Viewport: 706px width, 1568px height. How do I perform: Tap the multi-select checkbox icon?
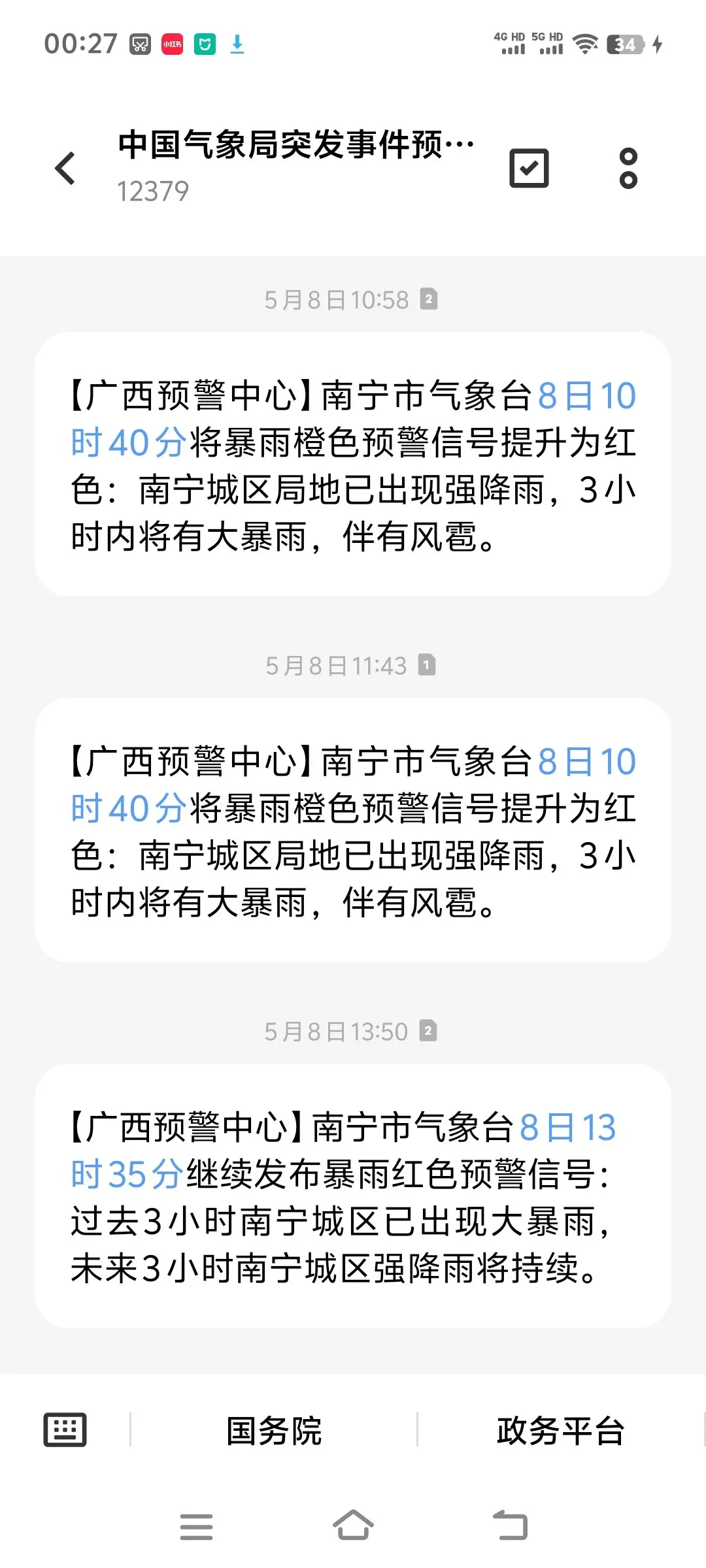click(x=529, y=169)
